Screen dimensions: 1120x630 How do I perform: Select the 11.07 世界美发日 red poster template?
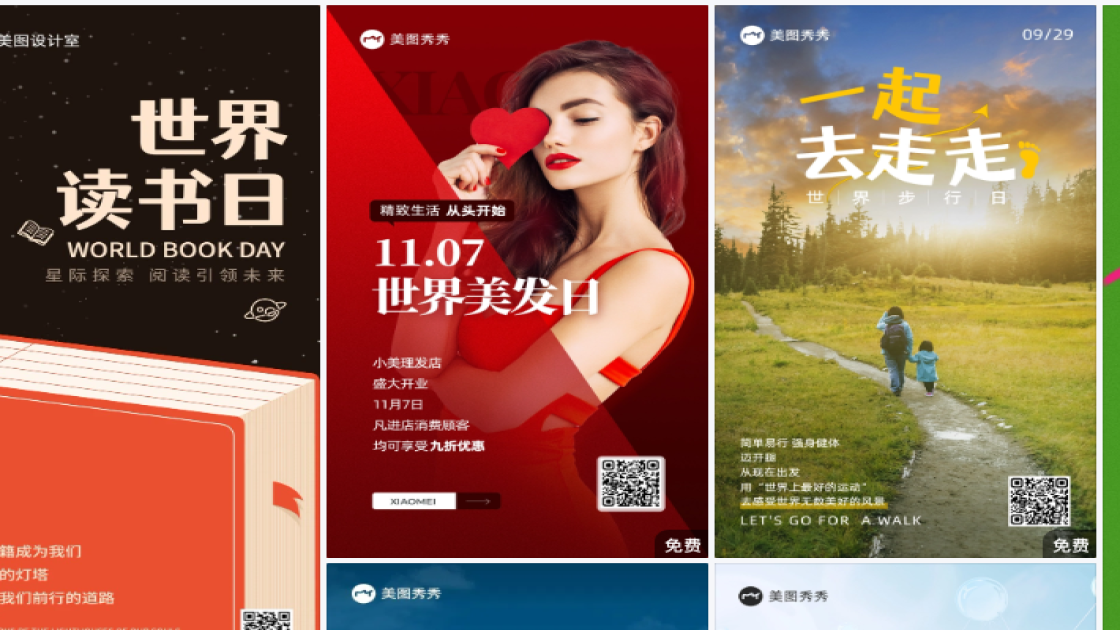tap(517, 282)
